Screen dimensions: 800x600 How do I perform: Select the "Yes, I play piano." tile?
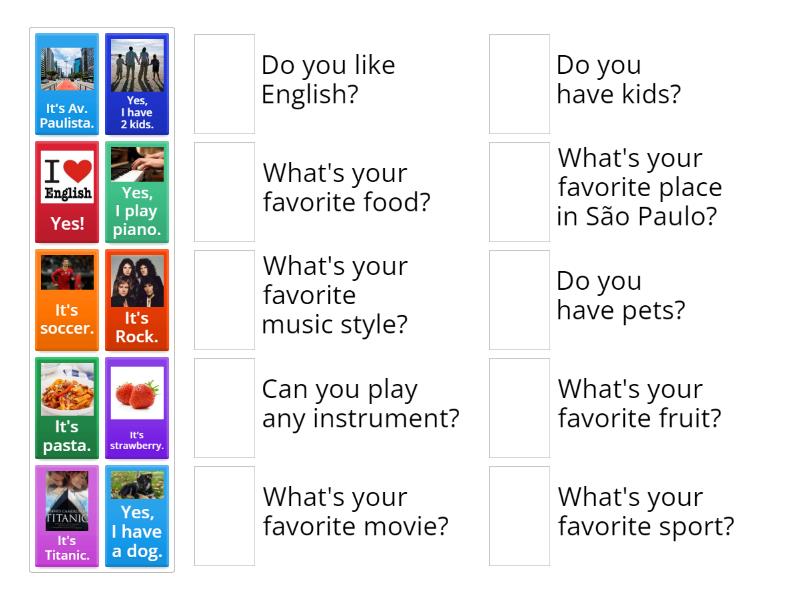click(x=137, y=192)
